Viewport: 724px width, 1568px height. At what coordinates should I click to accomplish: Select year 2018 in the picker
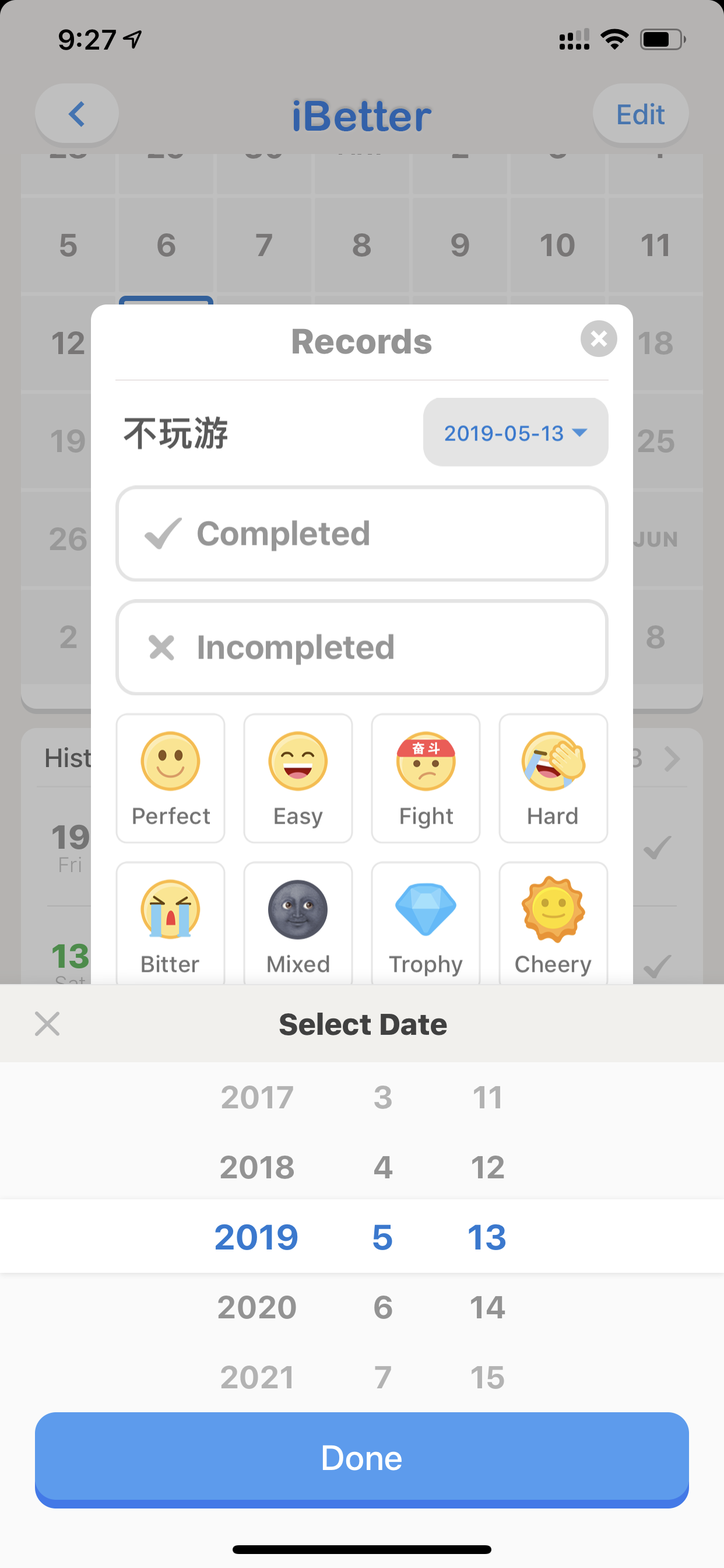pyautogui.click(x=256, y=1167)
